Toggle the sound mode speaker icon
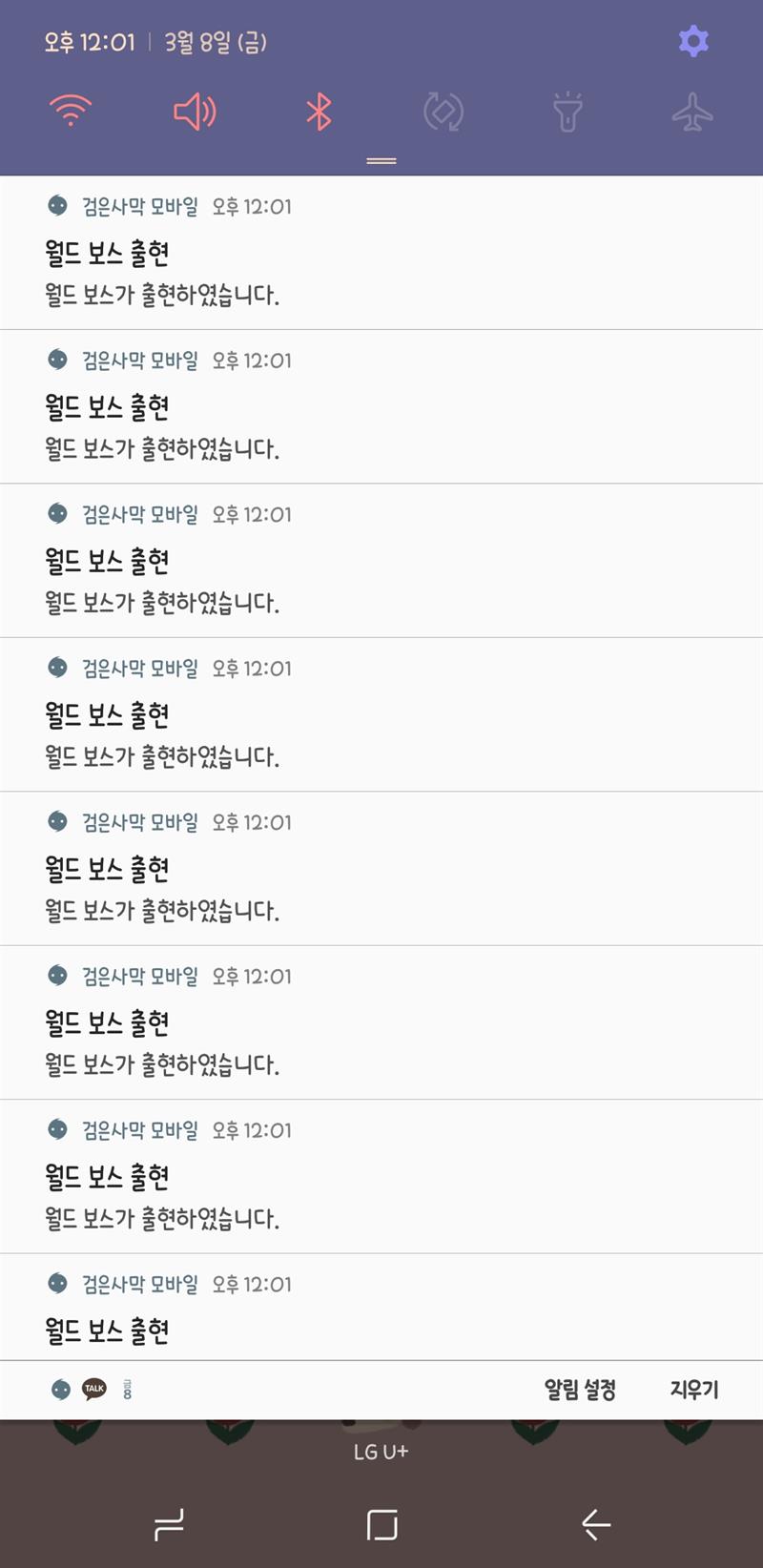763x1568 pixels. click(195, 112)
